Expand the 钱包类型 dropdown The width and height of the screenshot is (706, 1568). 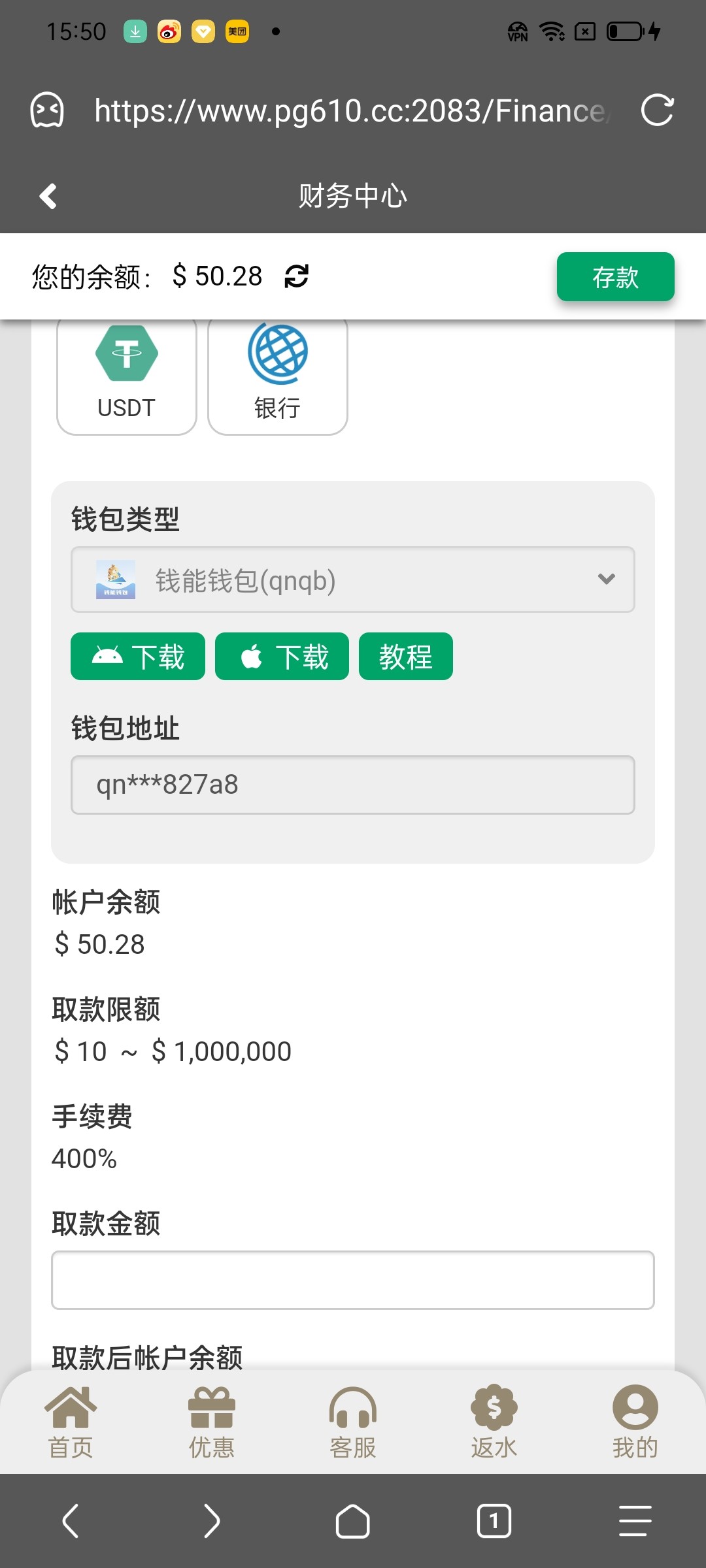point(353,580)
